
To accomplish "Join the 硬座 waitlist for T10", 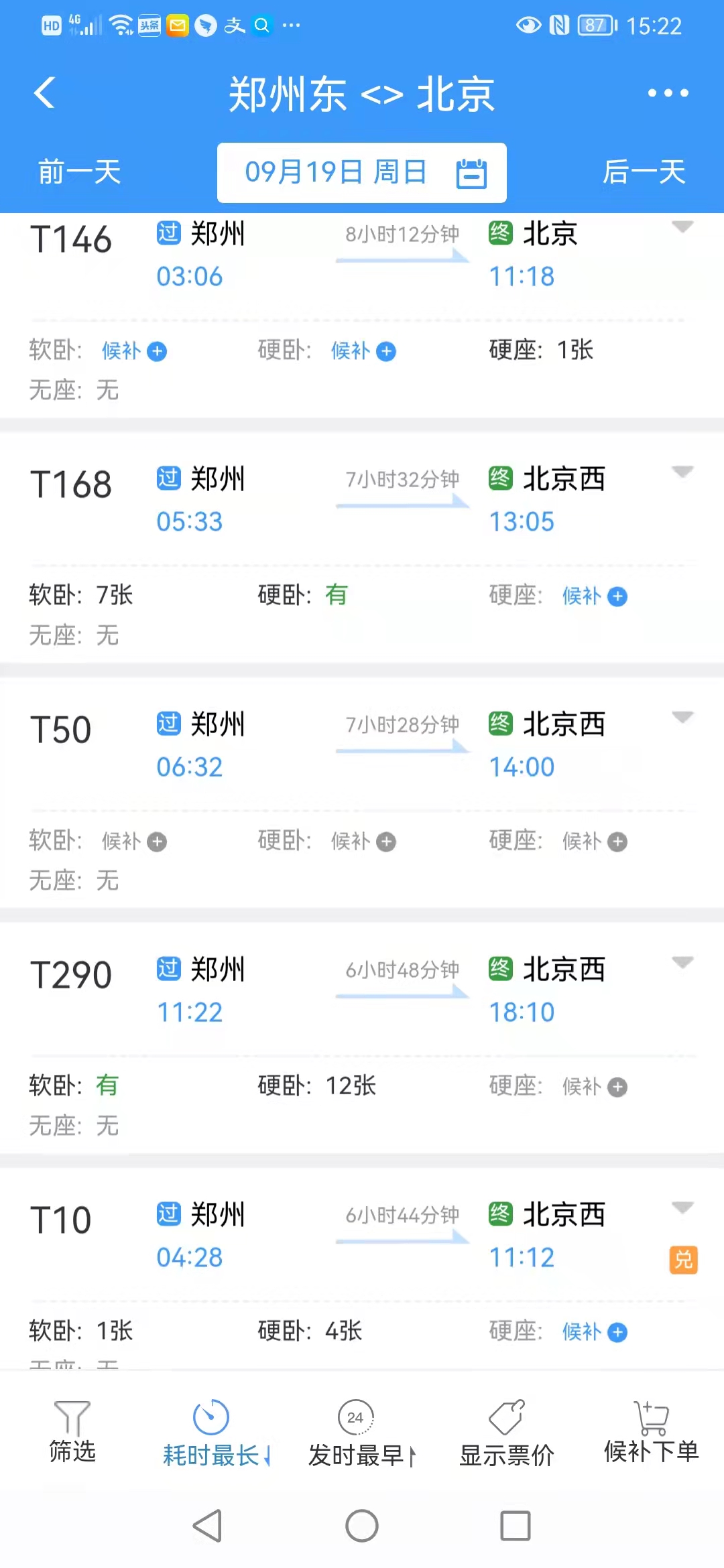I will tap(595, 1332).
